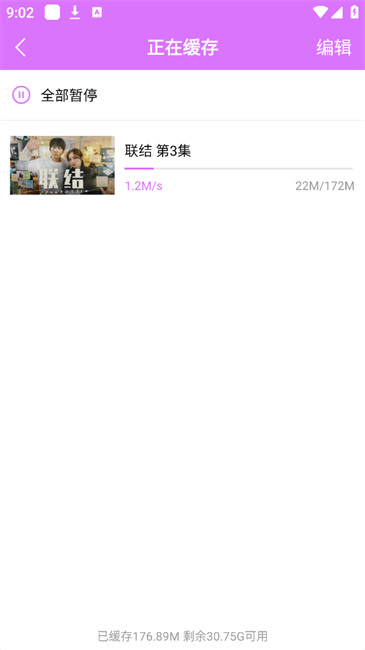Pause all downloads with 全部暂停
Image resolution: width=365 pixels, height=650 pixels.
click(55, 95)
